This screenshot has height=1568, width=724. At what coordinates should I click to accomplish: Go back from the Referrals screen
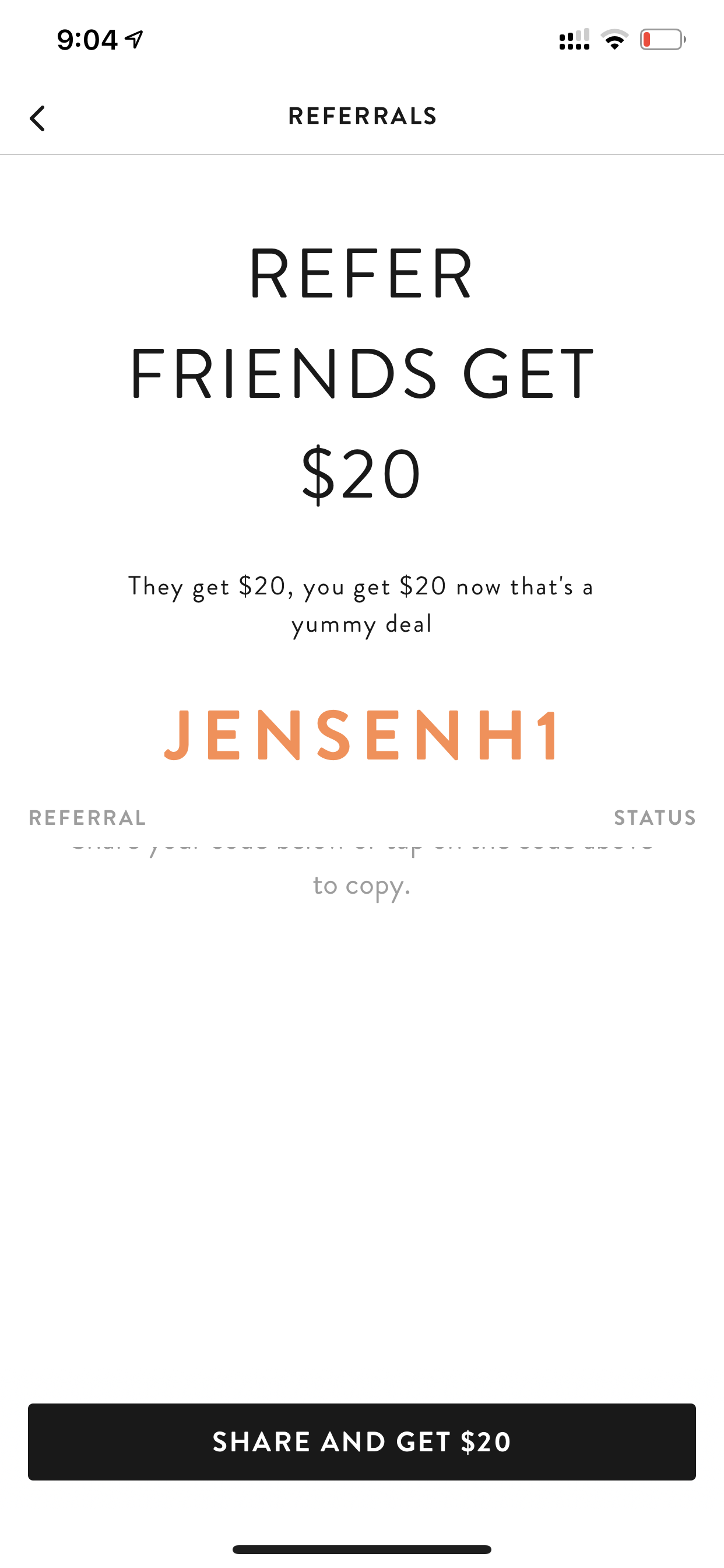click(x=37, y=118)
